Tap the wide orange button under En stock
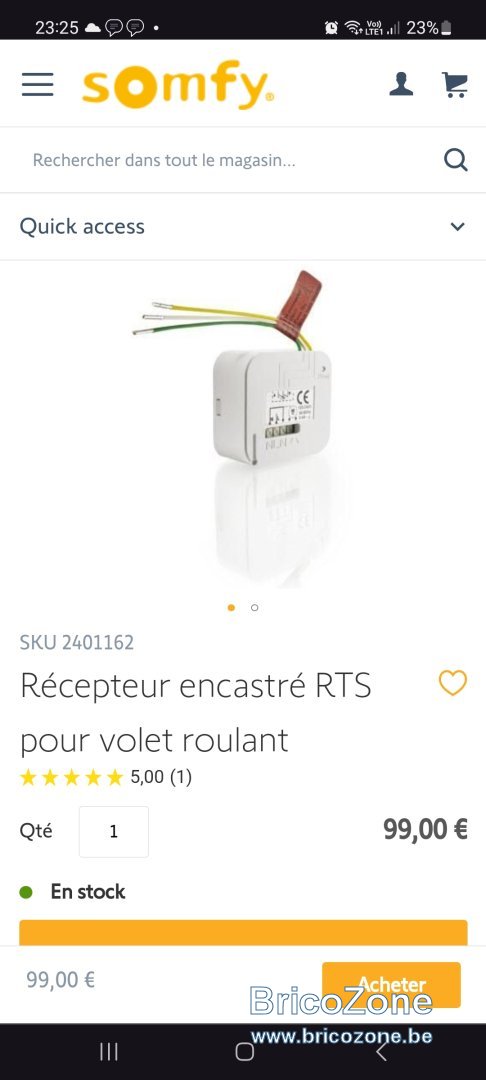486x1080 pixels. coord(243,932)
